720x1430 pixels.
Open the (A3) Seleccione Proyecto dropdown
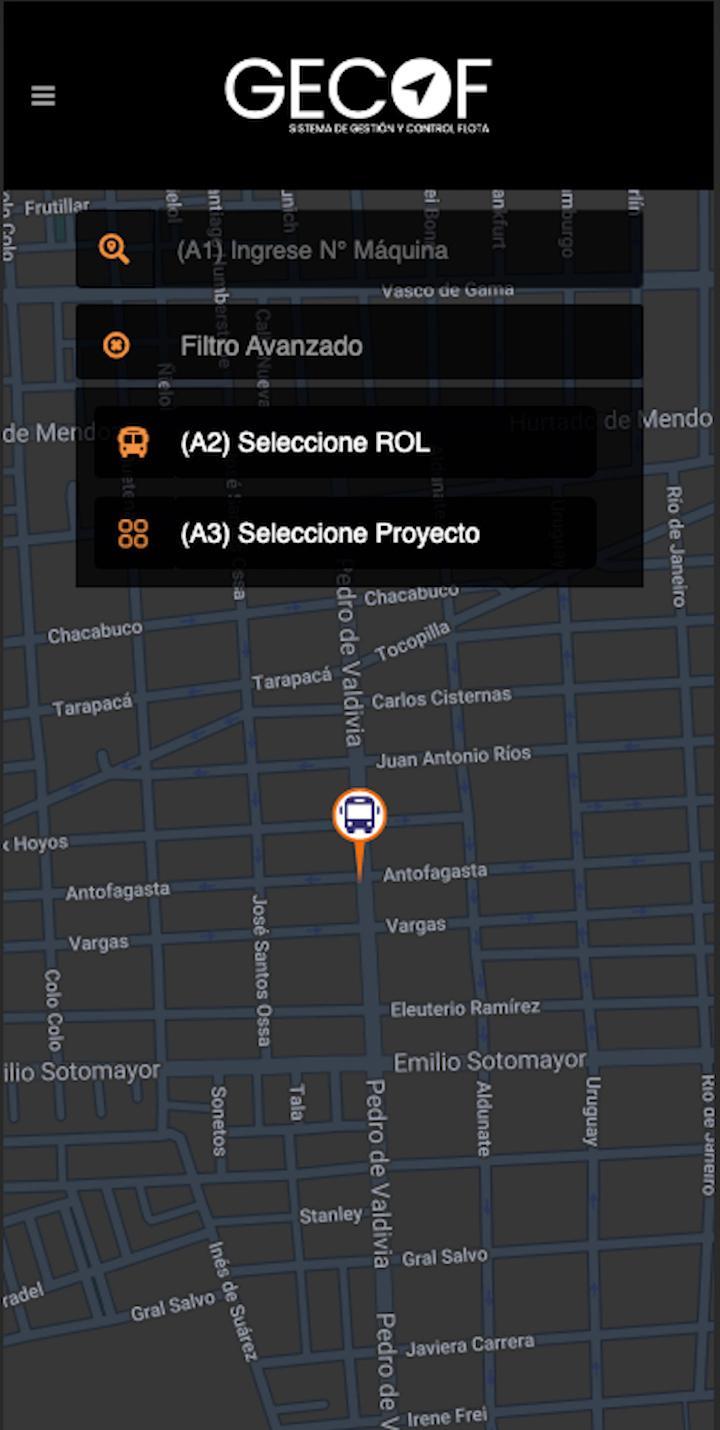click(x=345, y=533)
